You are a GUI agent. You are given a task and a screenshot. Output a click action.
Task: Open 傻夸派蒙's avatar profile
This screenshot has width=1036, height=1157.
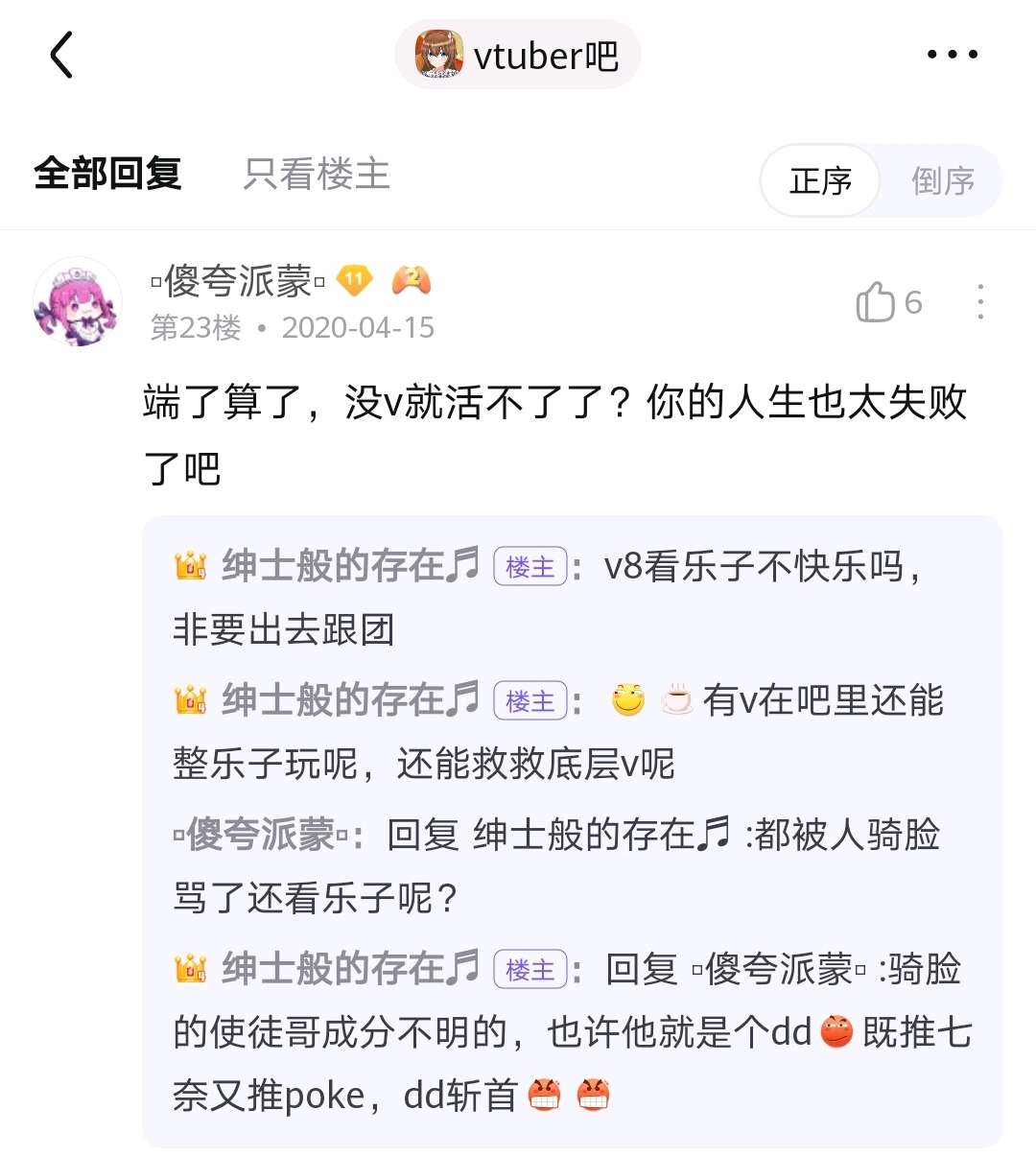tap(78, 301)
